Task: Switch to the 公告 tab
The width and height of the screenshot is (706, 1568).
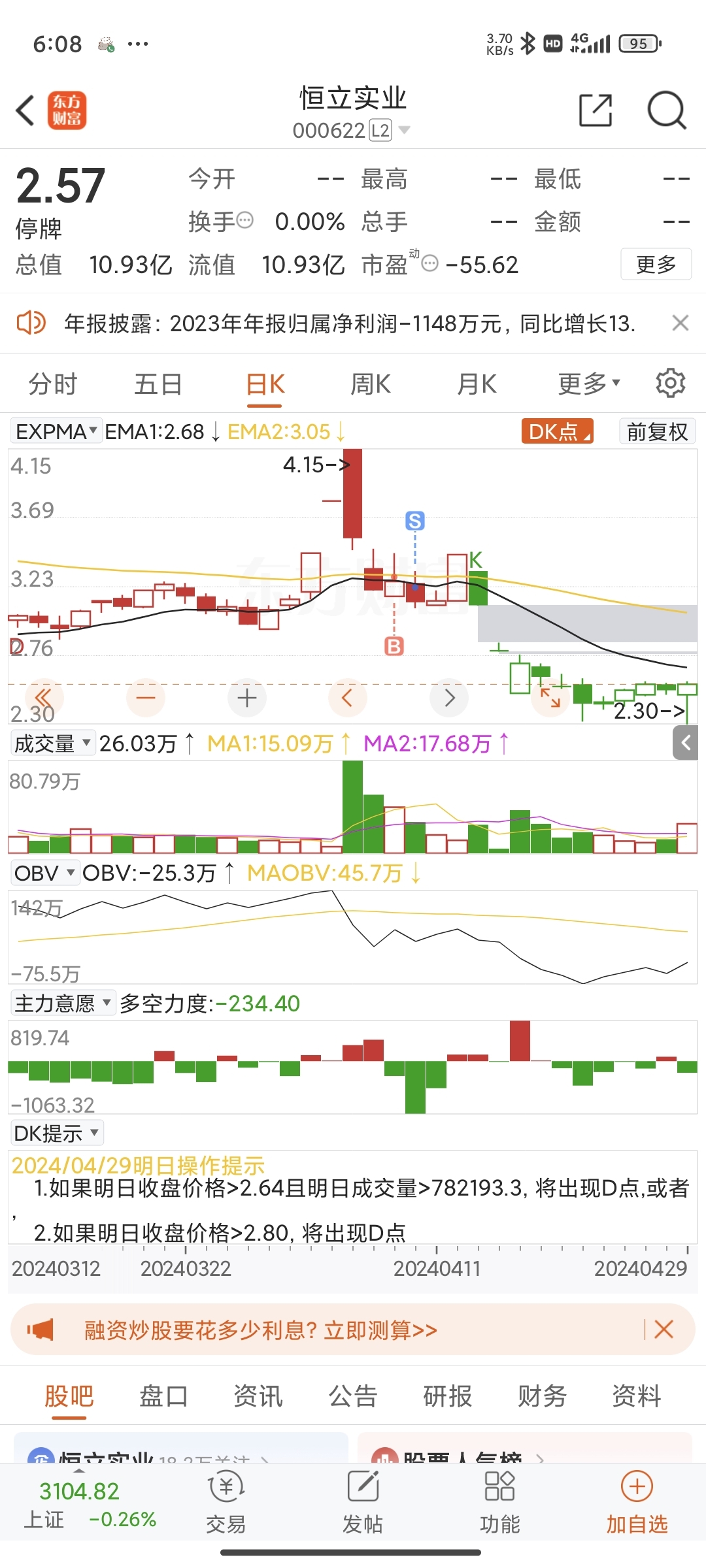Action: click(x=353, y=1396)
